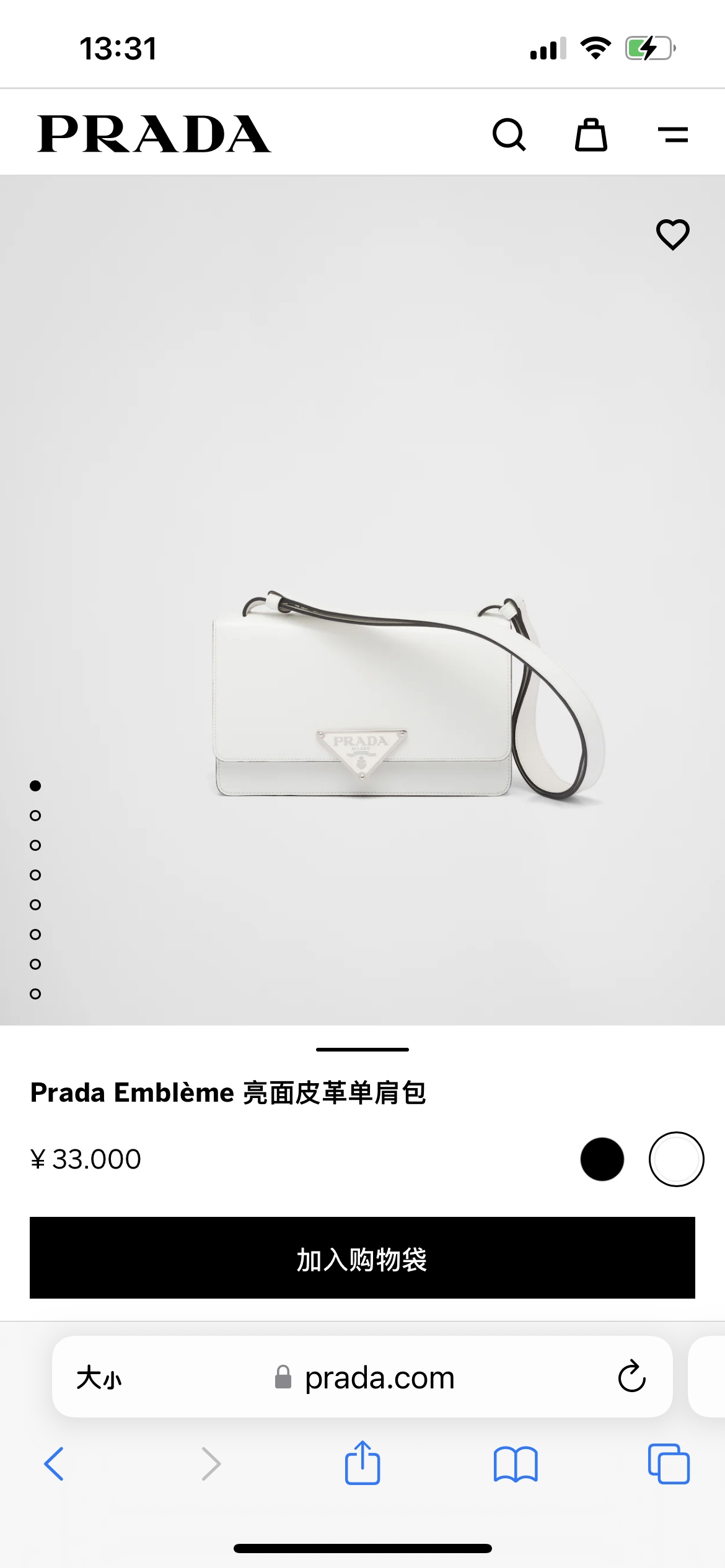
Task: Add bag to wishlist with heart icon
Action: (x=673, y=235)
